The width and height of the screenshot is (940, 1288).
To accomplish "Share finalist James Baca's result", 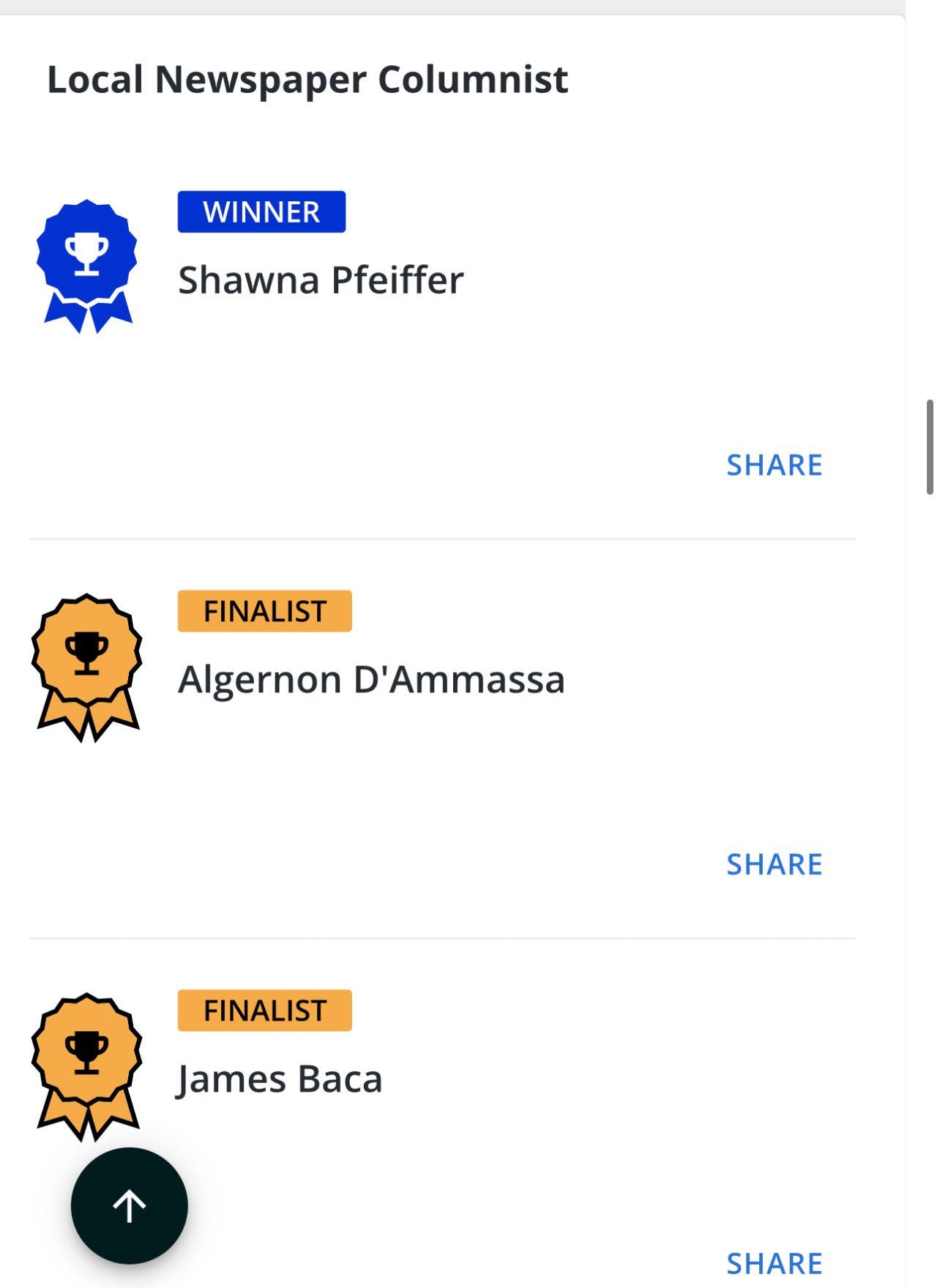I will click(x=774, y=1263).
